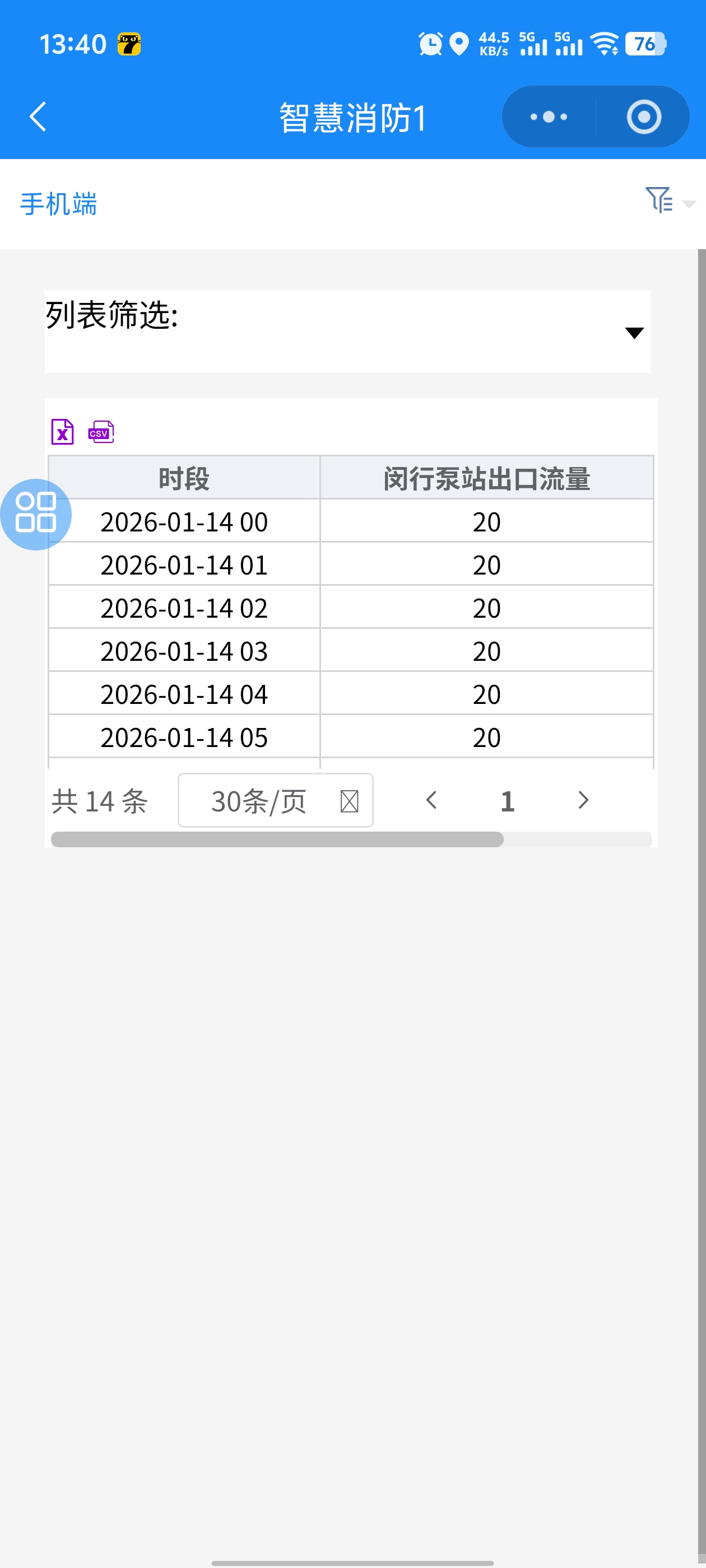Screen dimensions: 706x1568
Task: Select page number 1
Action: (x=508, y=801)
